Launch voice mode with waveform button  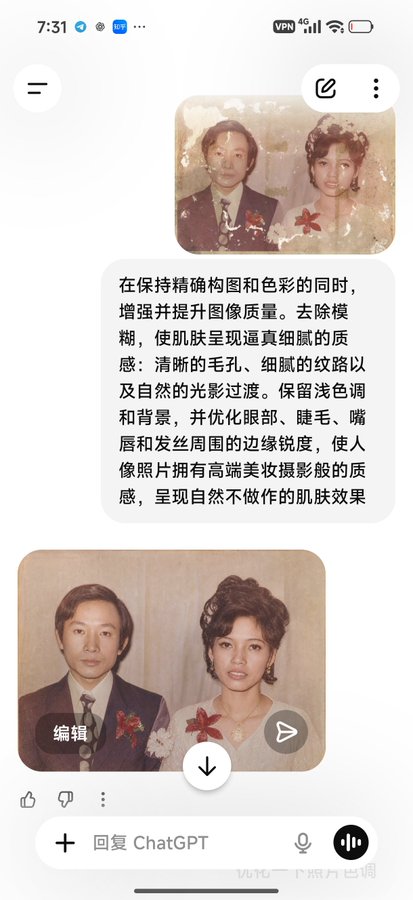point(351,843)
